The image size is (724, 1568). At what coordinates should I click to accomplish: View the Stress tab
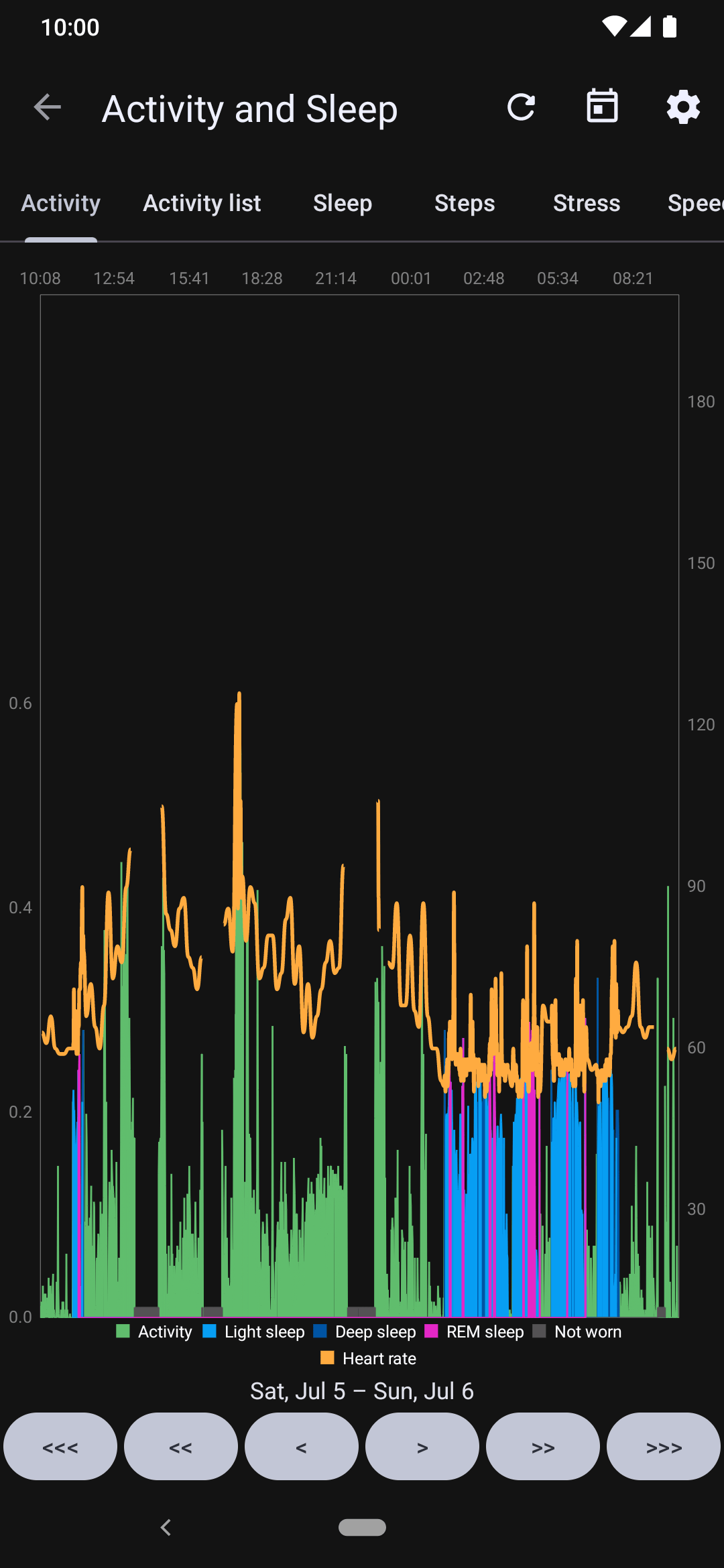[587, 203]
